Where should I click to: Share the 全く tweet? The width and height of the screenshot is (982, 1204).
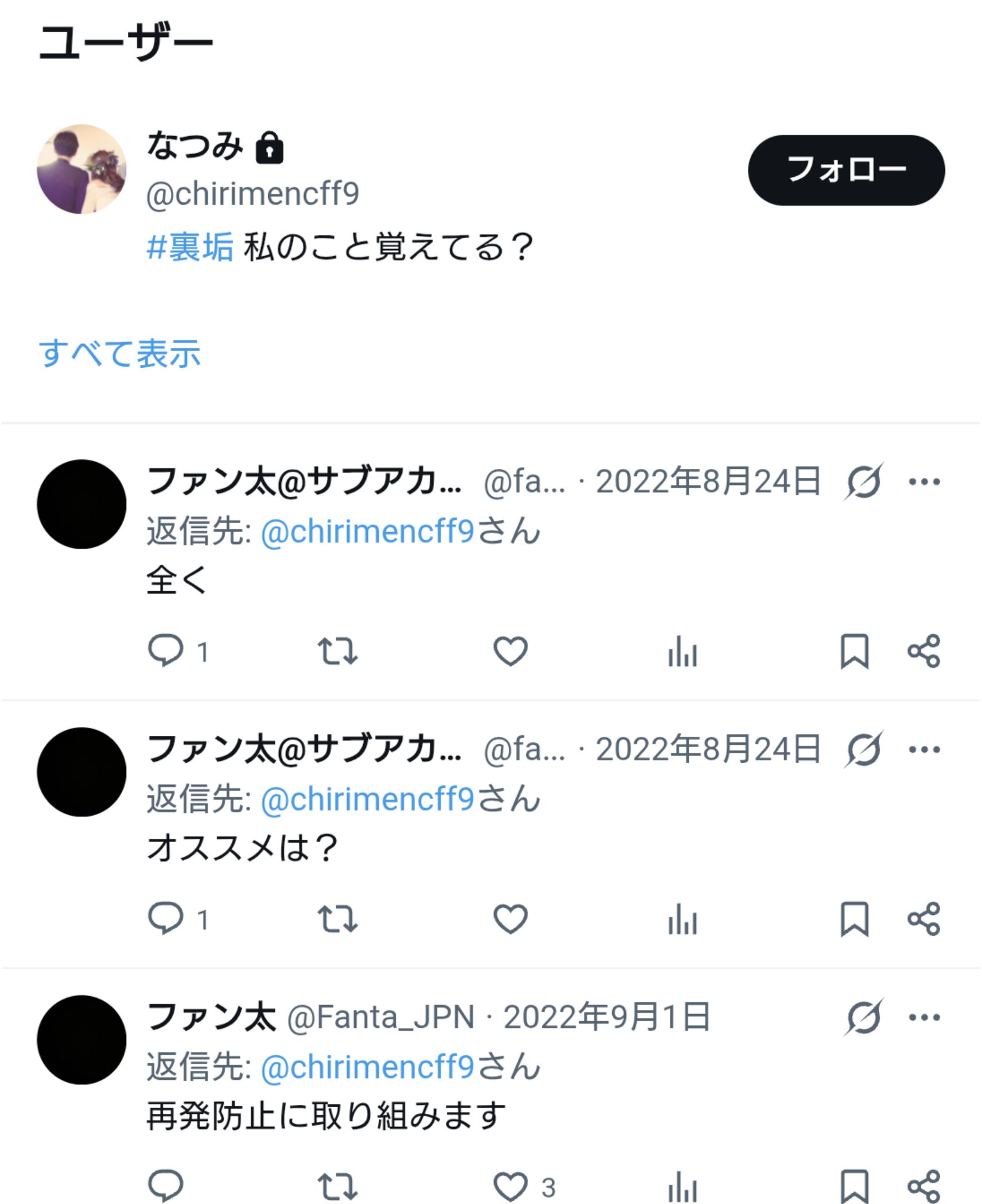point(924,650)
